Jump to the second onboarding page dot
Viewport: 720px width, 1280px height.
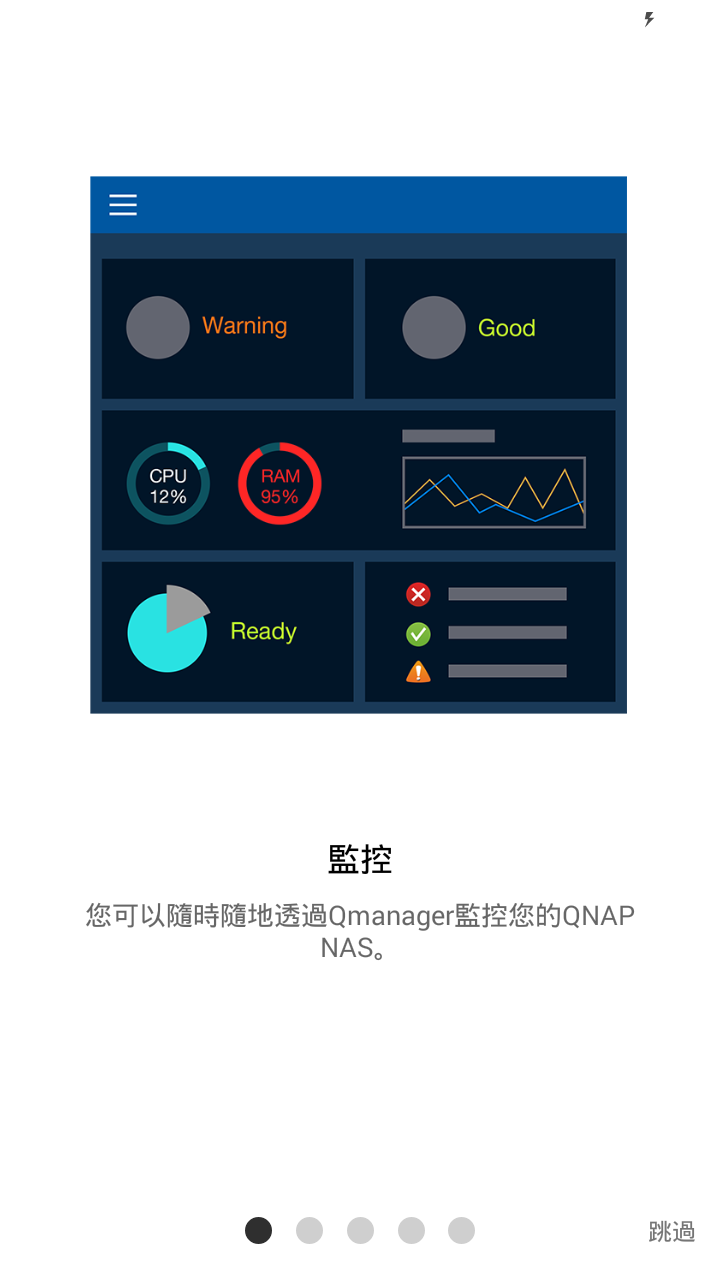coord(309,1231)
